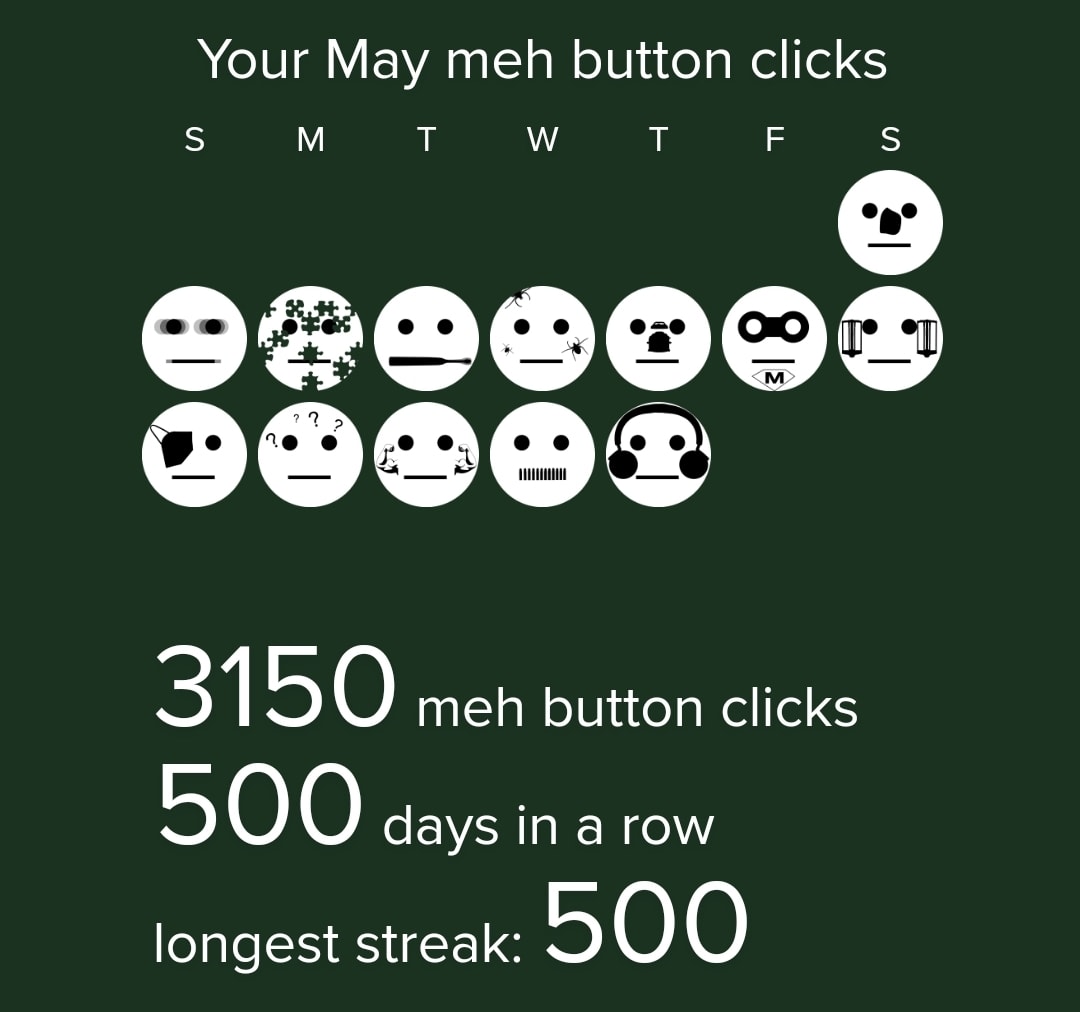Tap the face with the toothbrush mouth
The image size is (1080, 1012).
point(426,338)
